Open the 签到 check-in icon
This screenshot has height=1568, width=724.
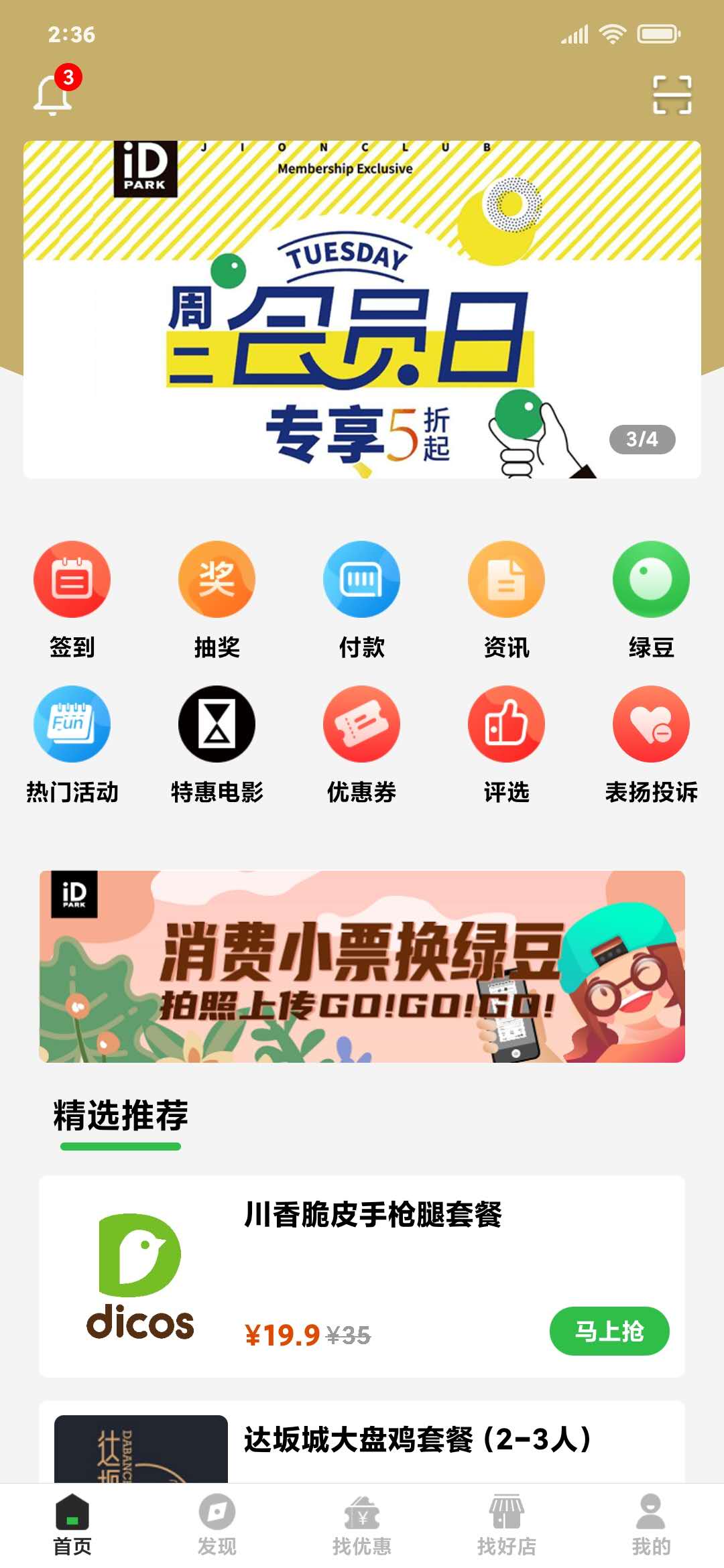72,581
